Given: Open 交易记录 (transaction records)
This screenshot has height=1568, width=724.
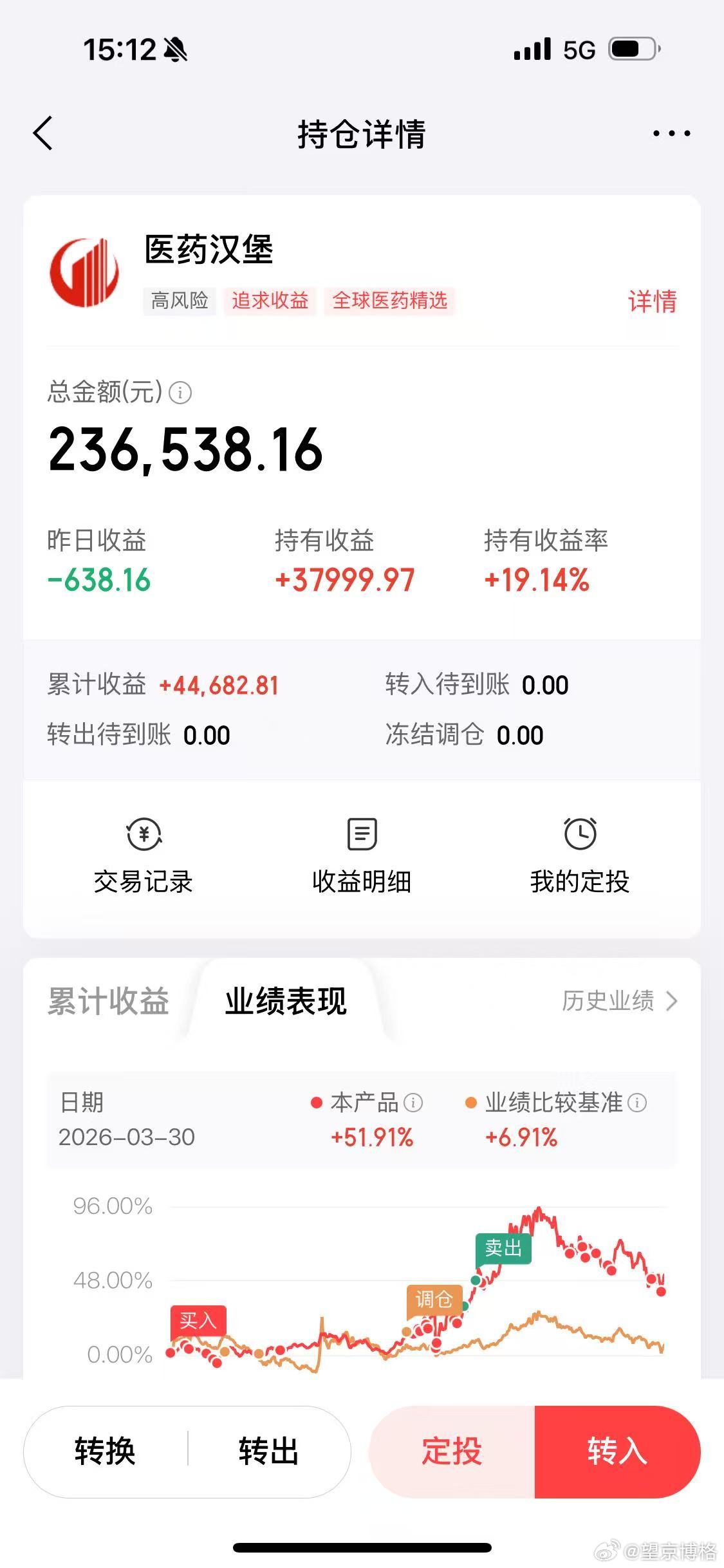Looking at the screenshot, I should [x=144, y=856].
